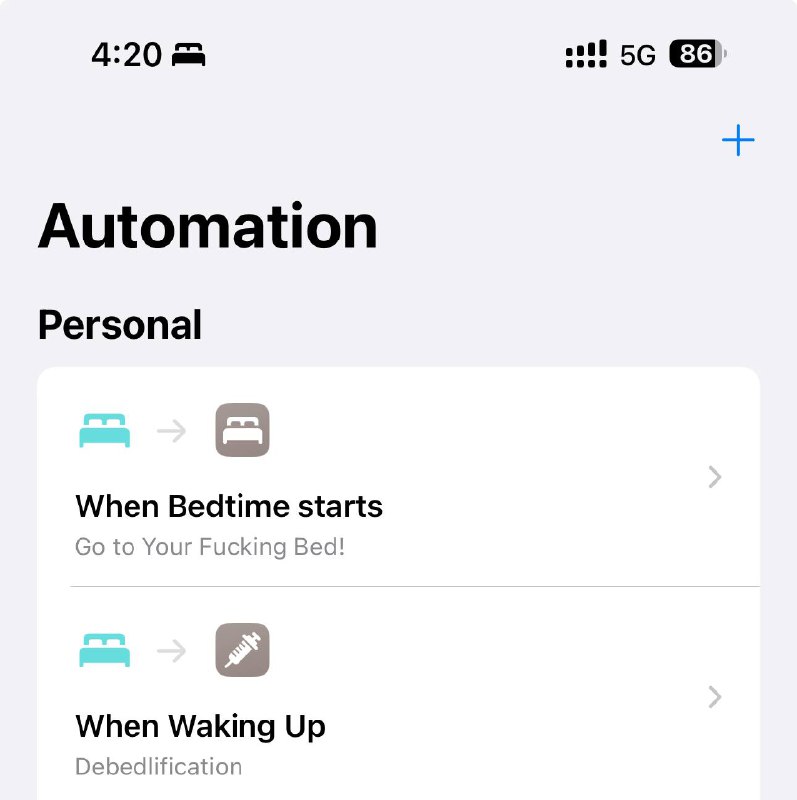Create a new automation with the plus button
Image resolution: width=797 pixels, height=800 pixels.
(737, 140)
